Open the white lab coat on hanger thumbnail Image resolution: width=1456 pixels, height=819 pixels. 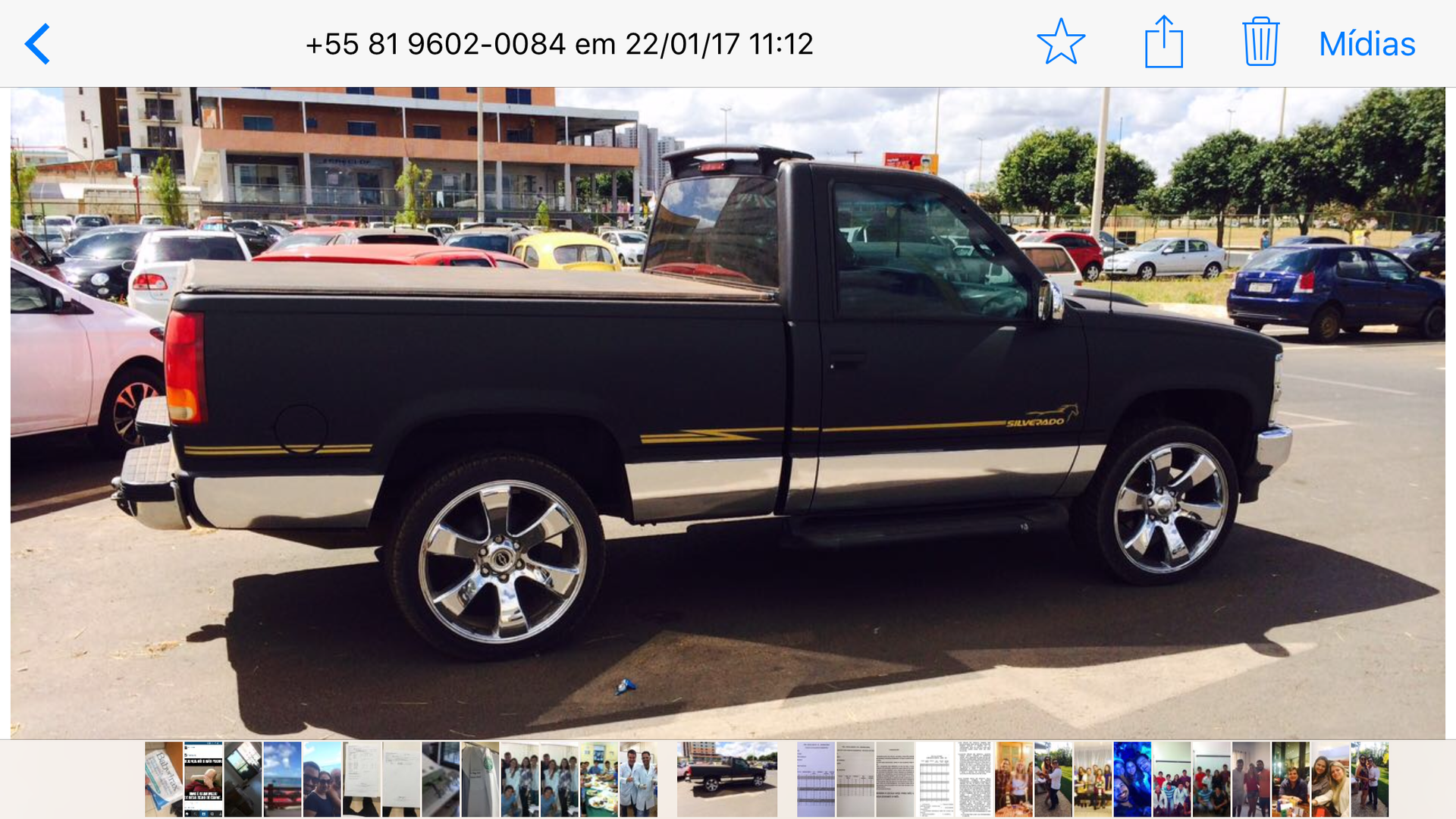480,780
